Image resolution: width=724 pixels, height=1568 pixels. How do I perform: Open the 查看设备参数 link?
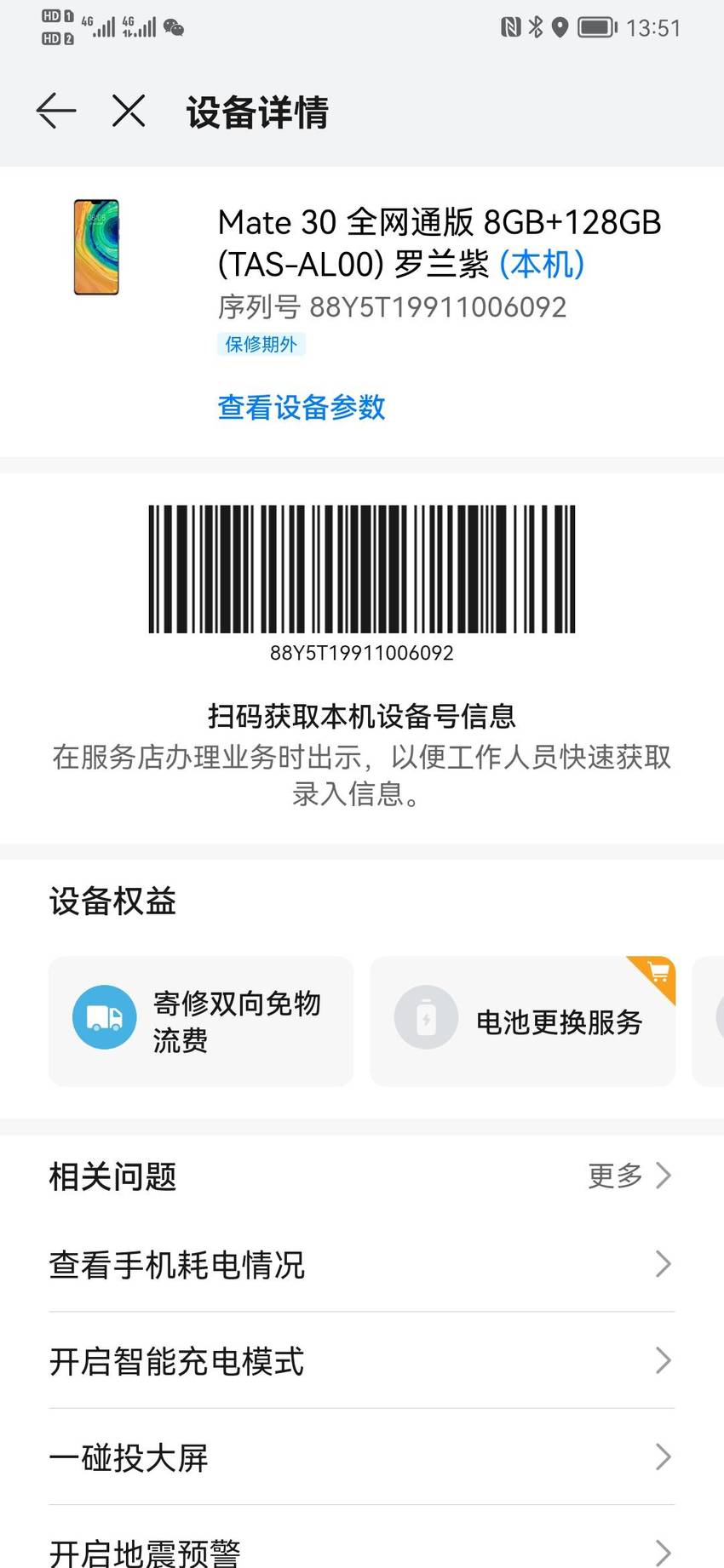302,407
